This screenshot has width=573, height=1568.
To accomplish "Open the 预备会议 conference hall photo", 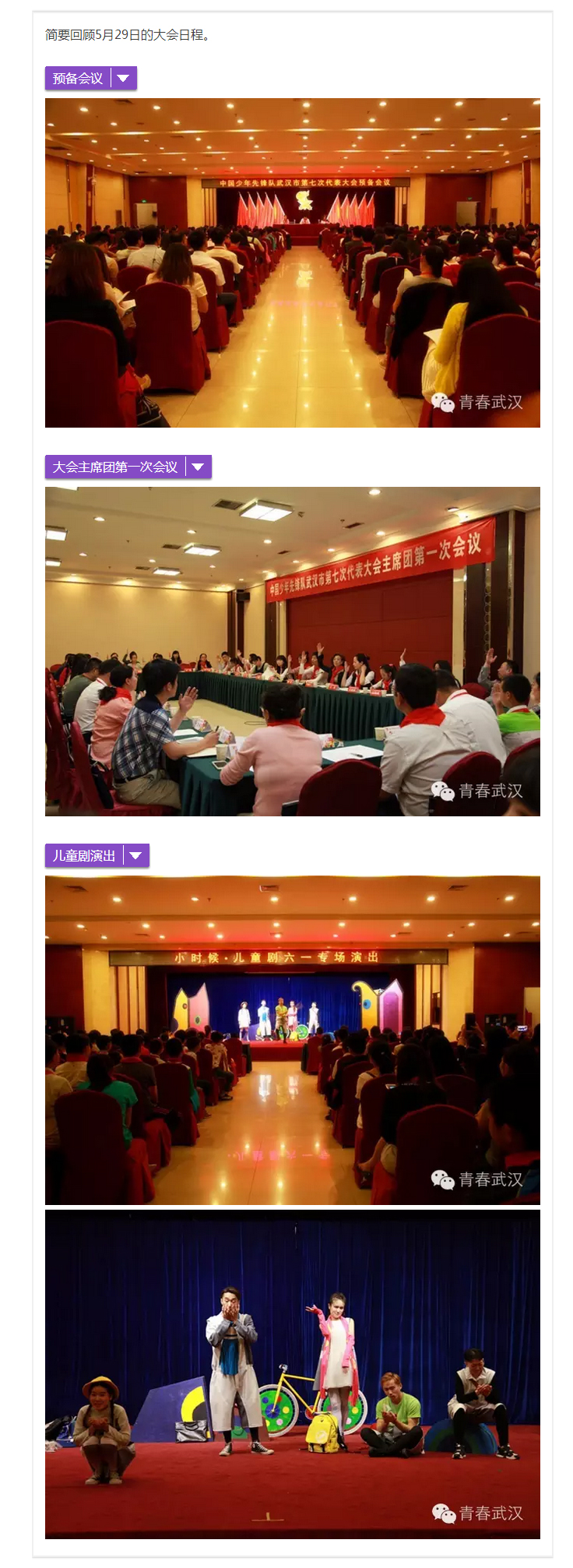I will coord(292,263).
